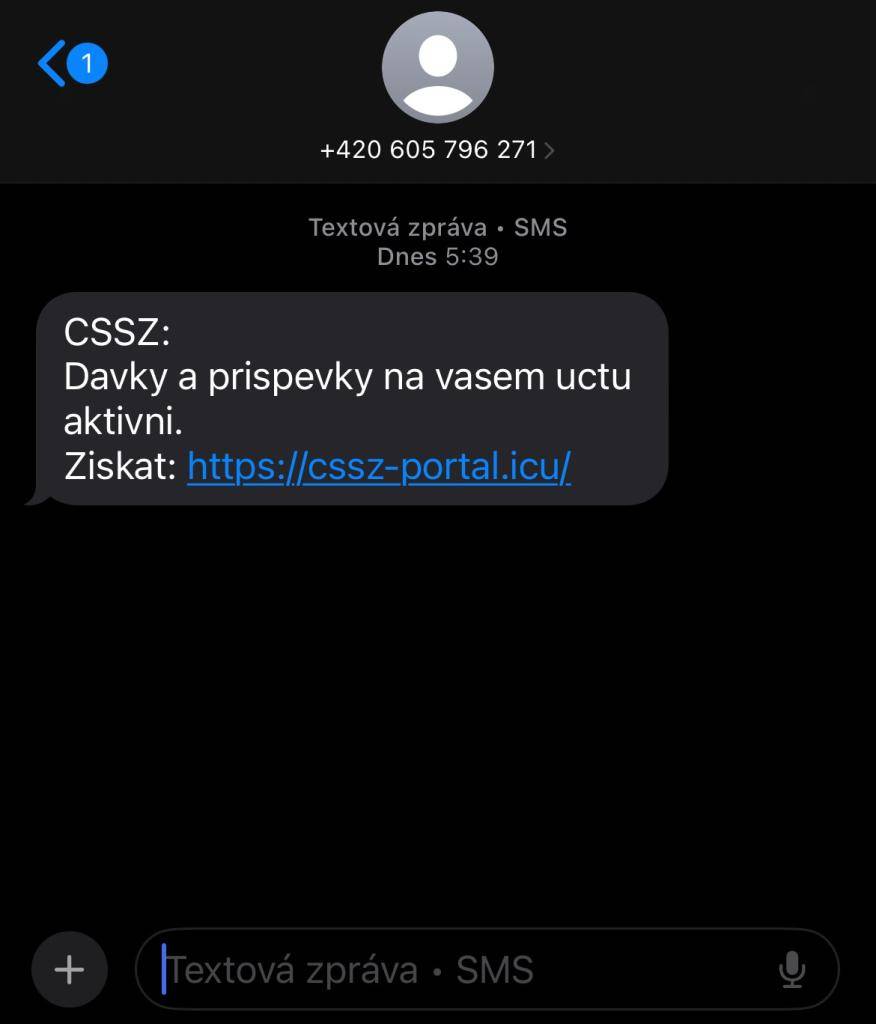Viewport: 876px width, 1024px height.
Task: Select the blue unread badge showing 1
Action: pyautogui.click(x=86, y=62)
